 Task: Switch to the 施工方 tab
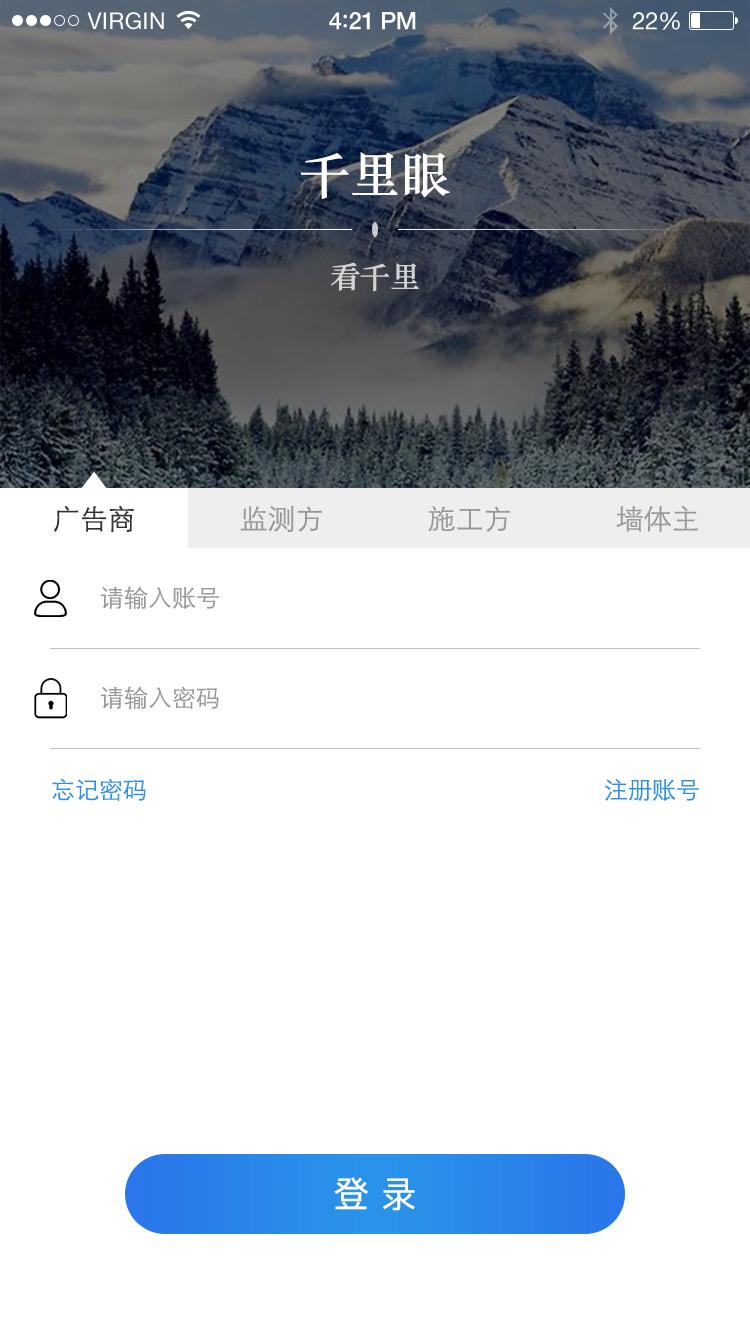tap(469, 519)
